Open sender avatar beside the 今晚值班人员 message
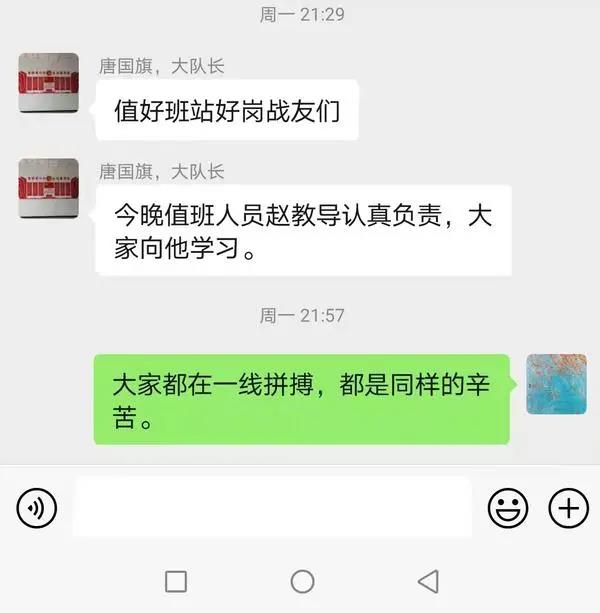 [49, 188]
